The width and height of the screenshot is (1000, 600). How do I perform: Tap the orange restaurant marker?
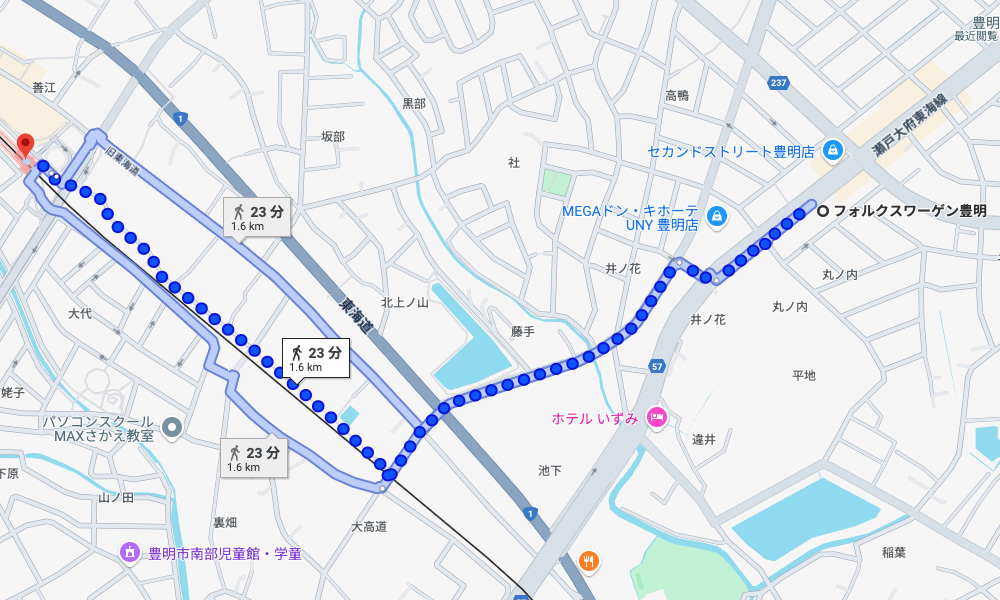(589, 562)
